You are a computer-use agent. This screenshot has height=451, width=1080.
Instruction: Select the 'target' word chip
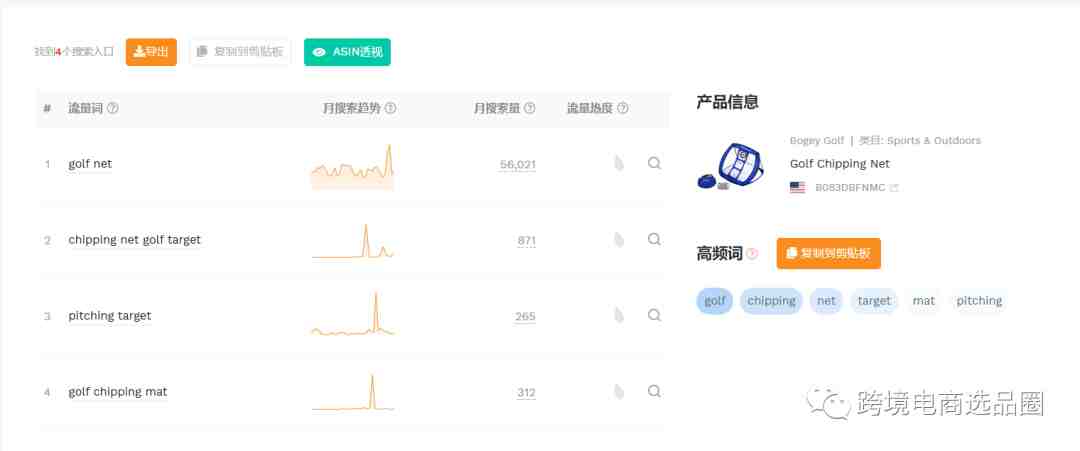[x=874, y=301]
